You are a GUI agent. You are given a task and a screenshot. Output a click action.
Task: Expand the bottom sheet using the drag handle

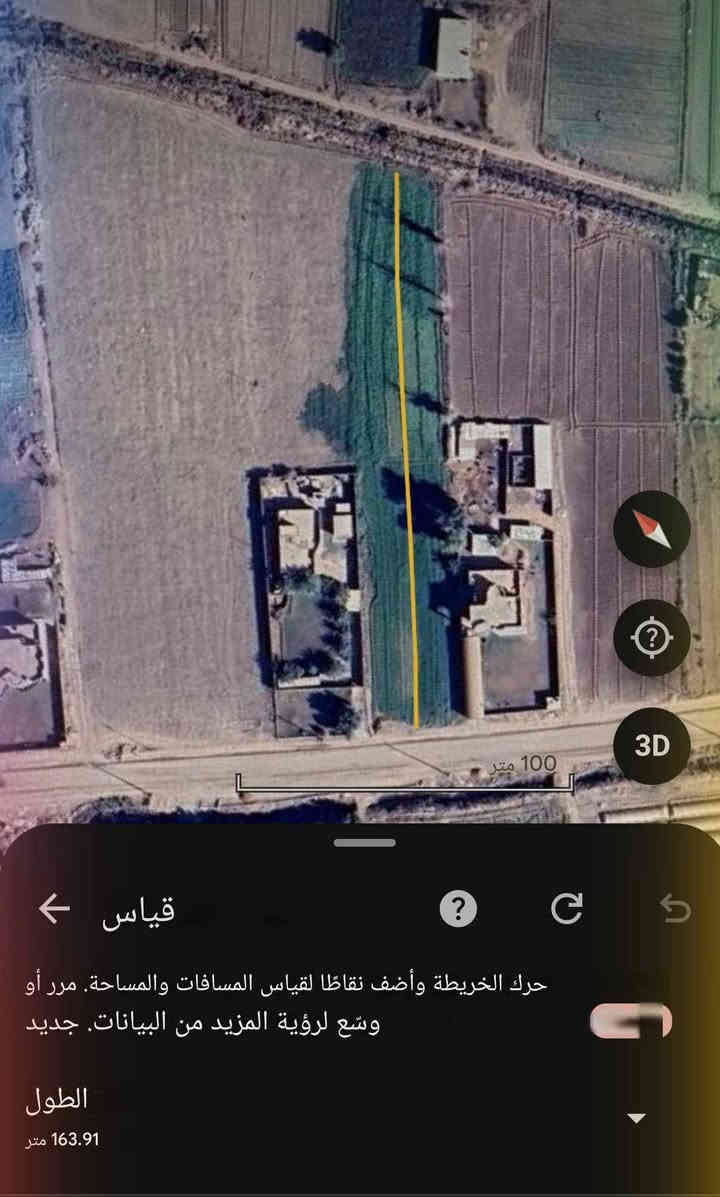coord(360,840)
